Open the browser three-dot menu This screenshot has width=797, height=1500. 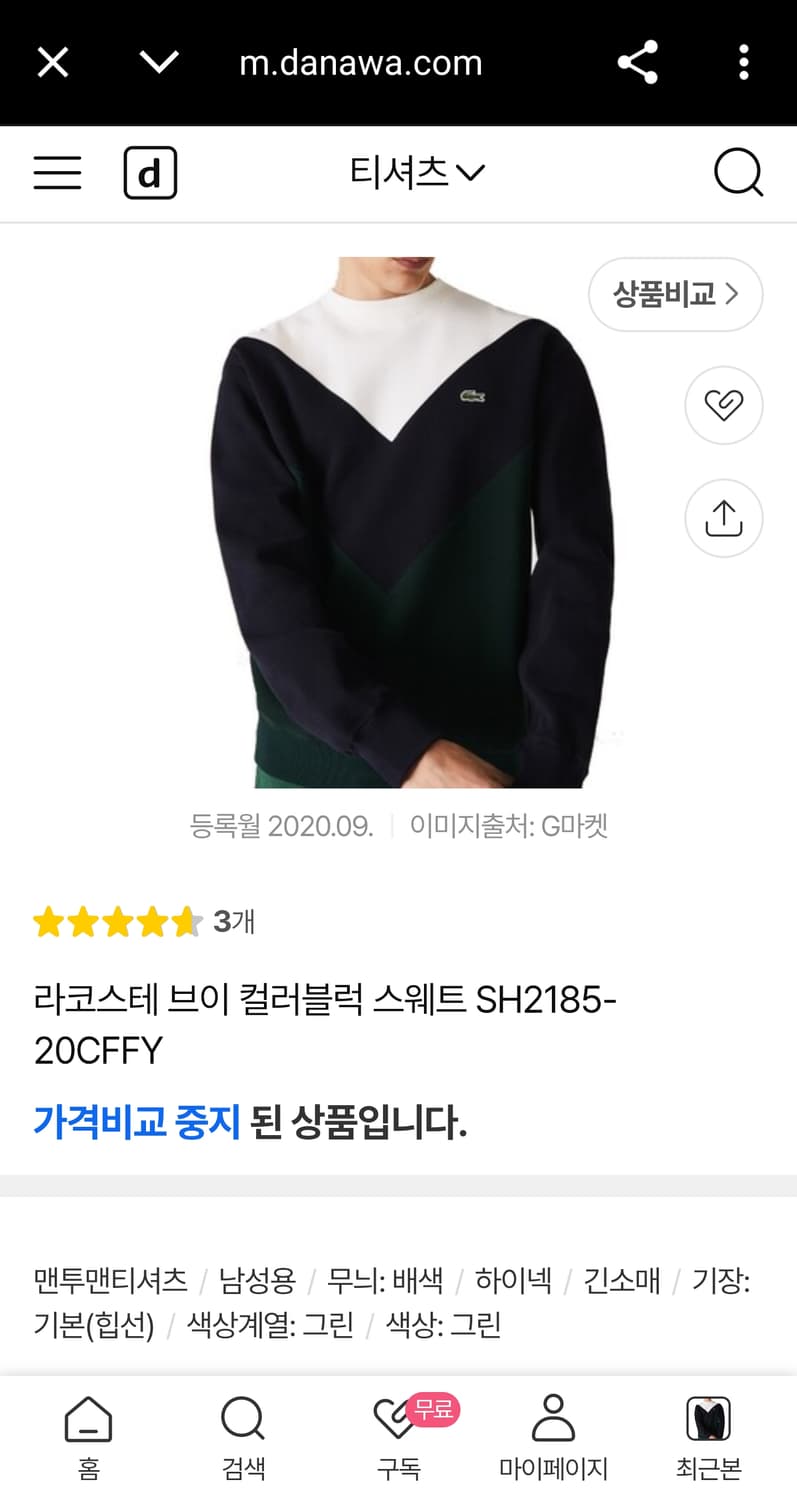point(744,61)
